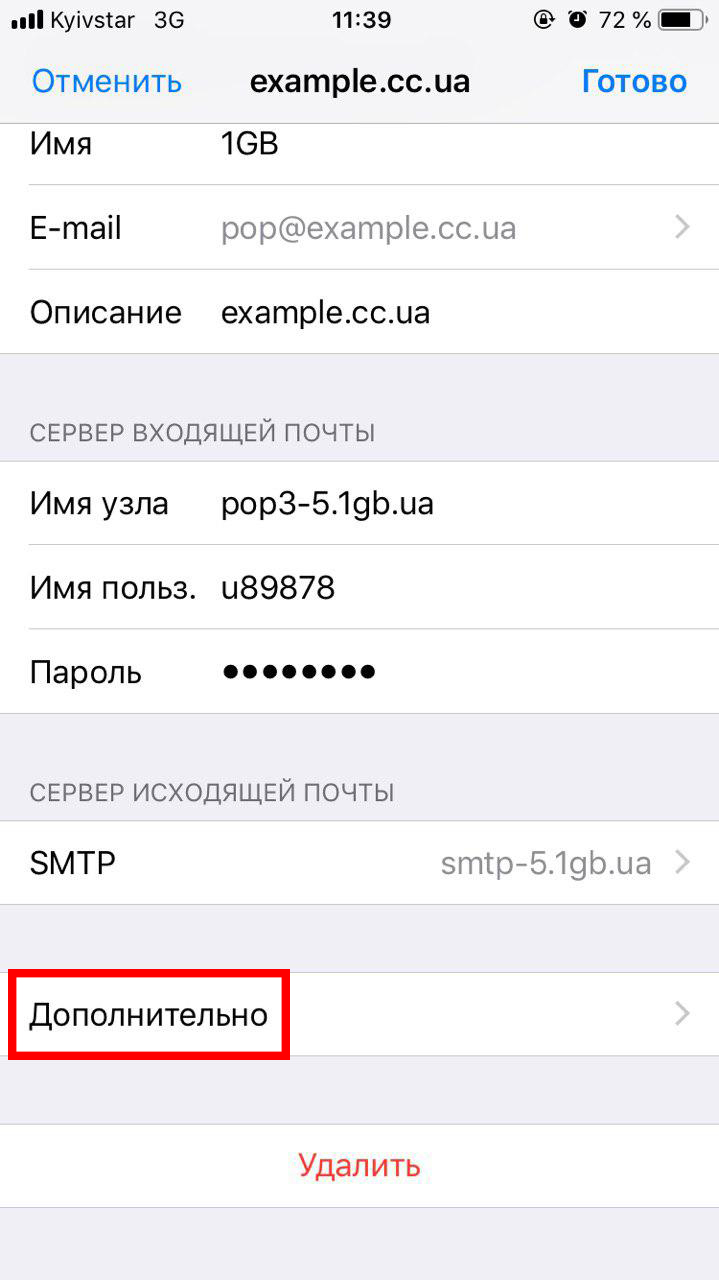Open the Дополнительно settings row

pos(359,1014)
